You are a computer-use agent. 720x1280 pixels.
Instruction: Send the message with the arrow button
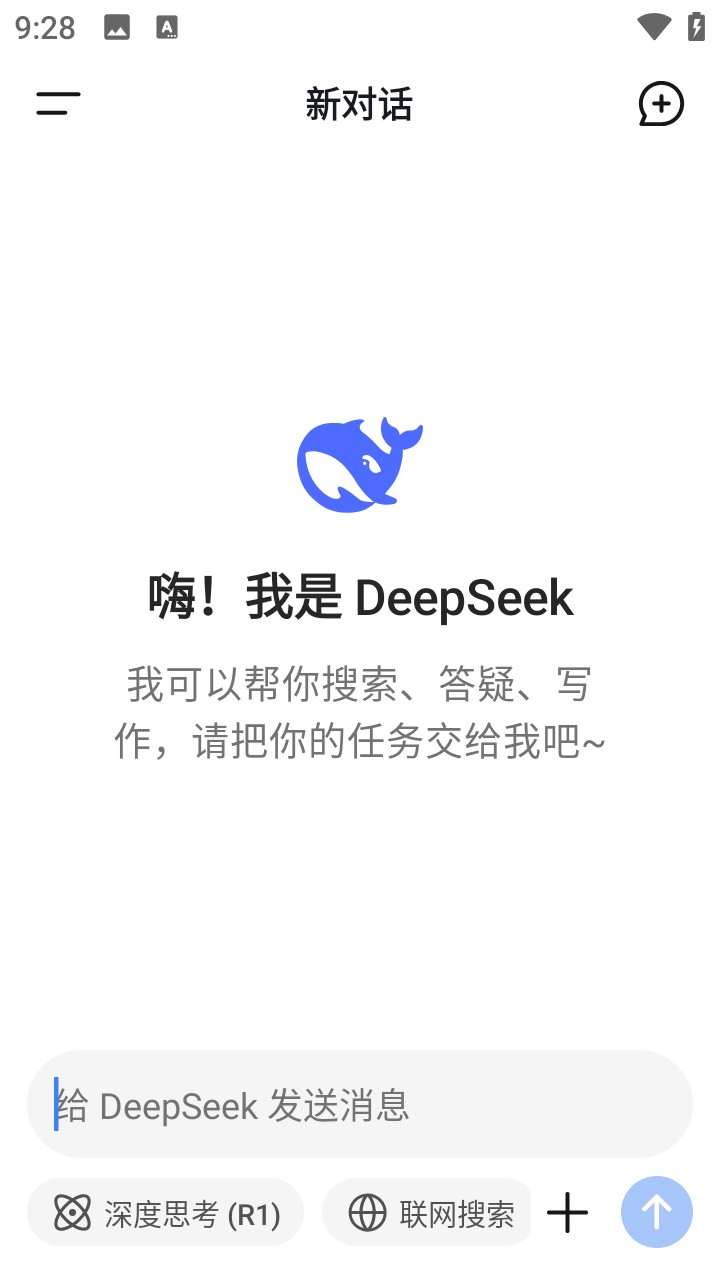coord(656,1213)
